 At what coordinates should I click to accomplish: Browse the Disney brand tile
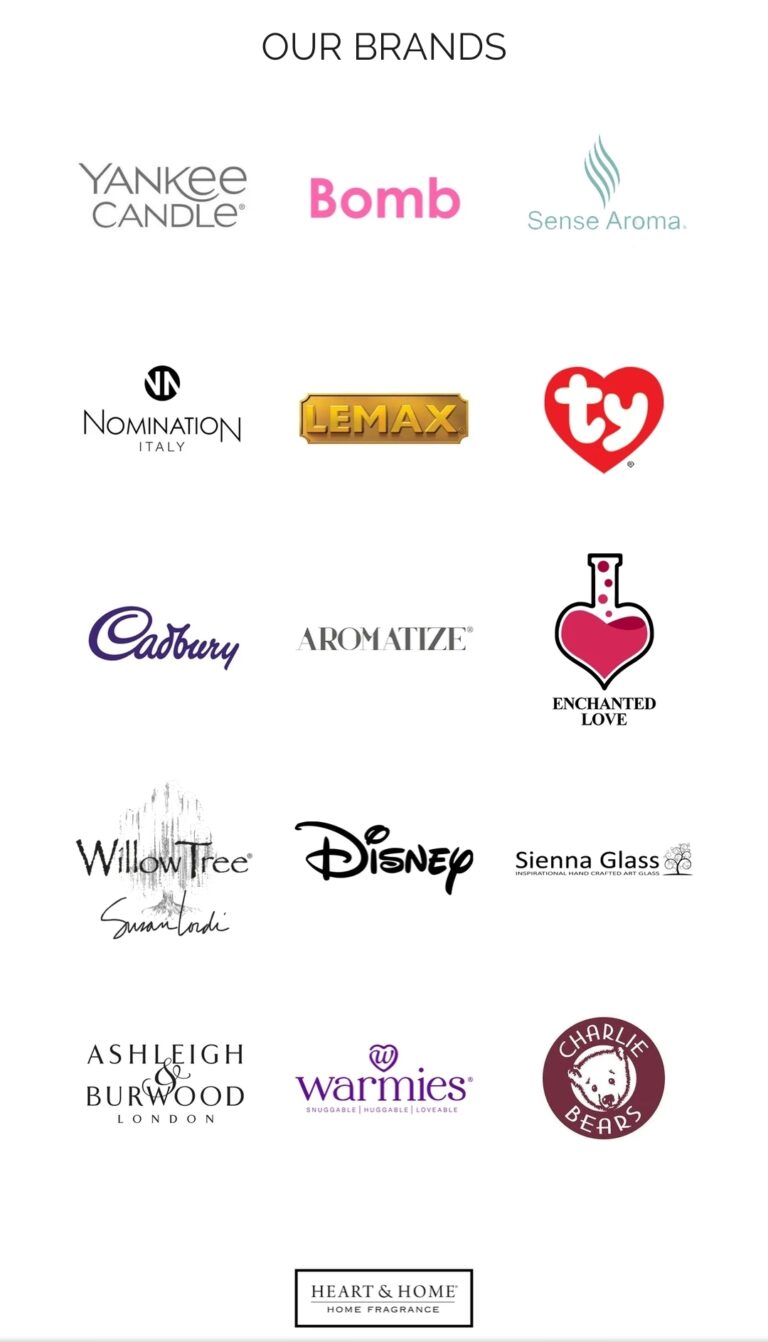pos(384,856)
